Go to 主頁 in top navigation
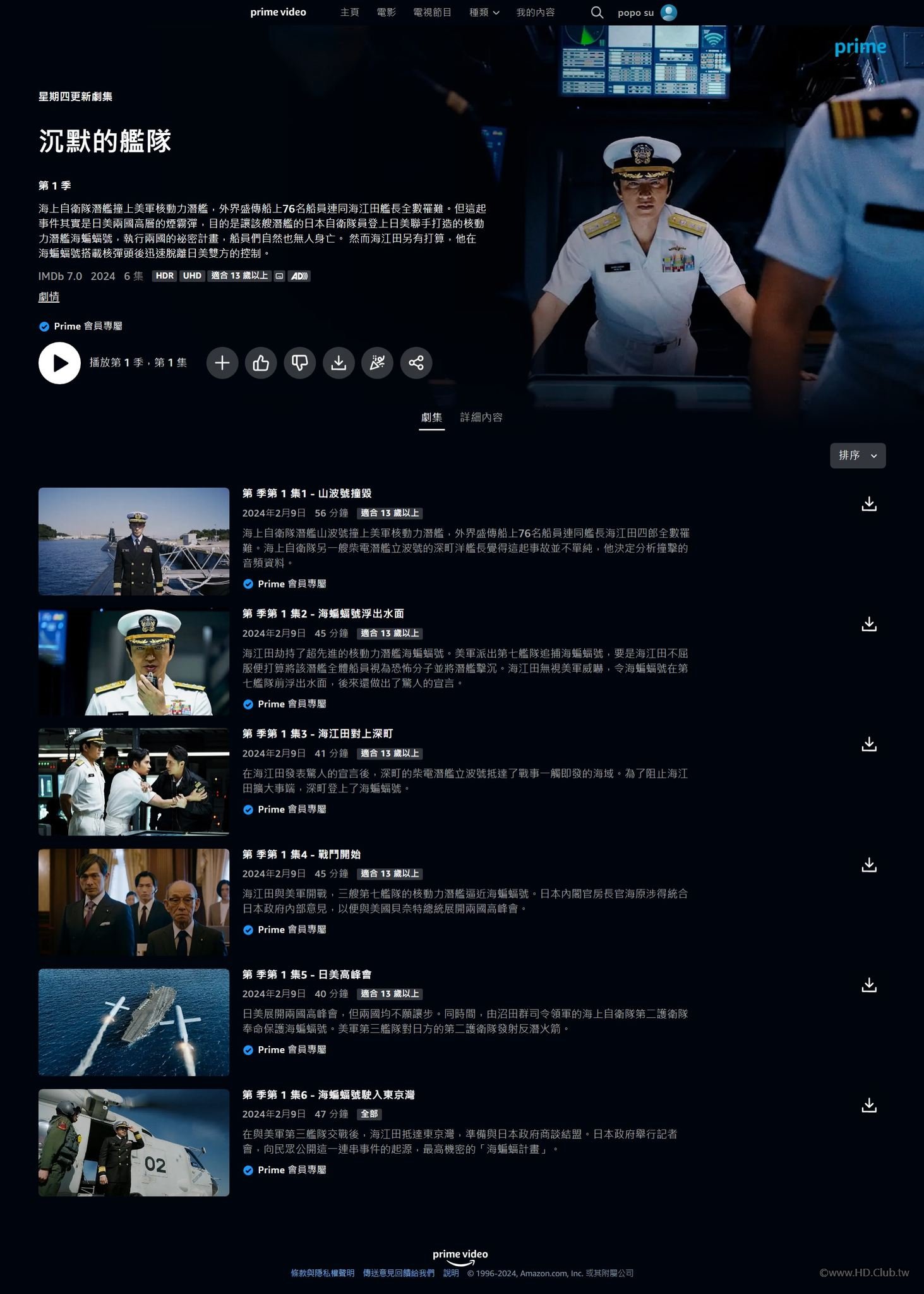The image size is (924, 1294). click(349, 13)
